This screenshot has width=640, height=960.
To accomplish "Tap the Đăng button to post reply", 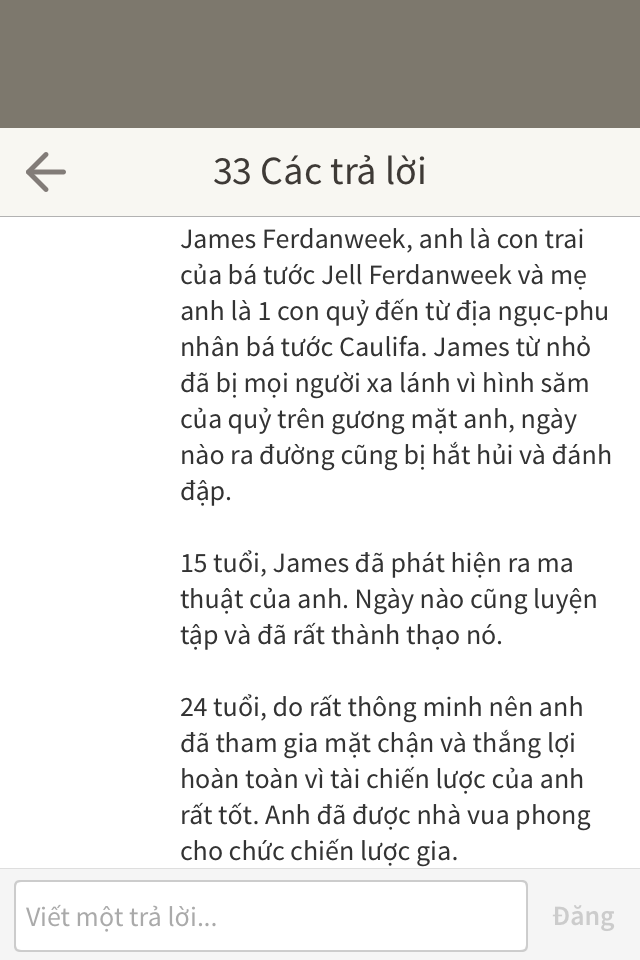I will 583,916.
